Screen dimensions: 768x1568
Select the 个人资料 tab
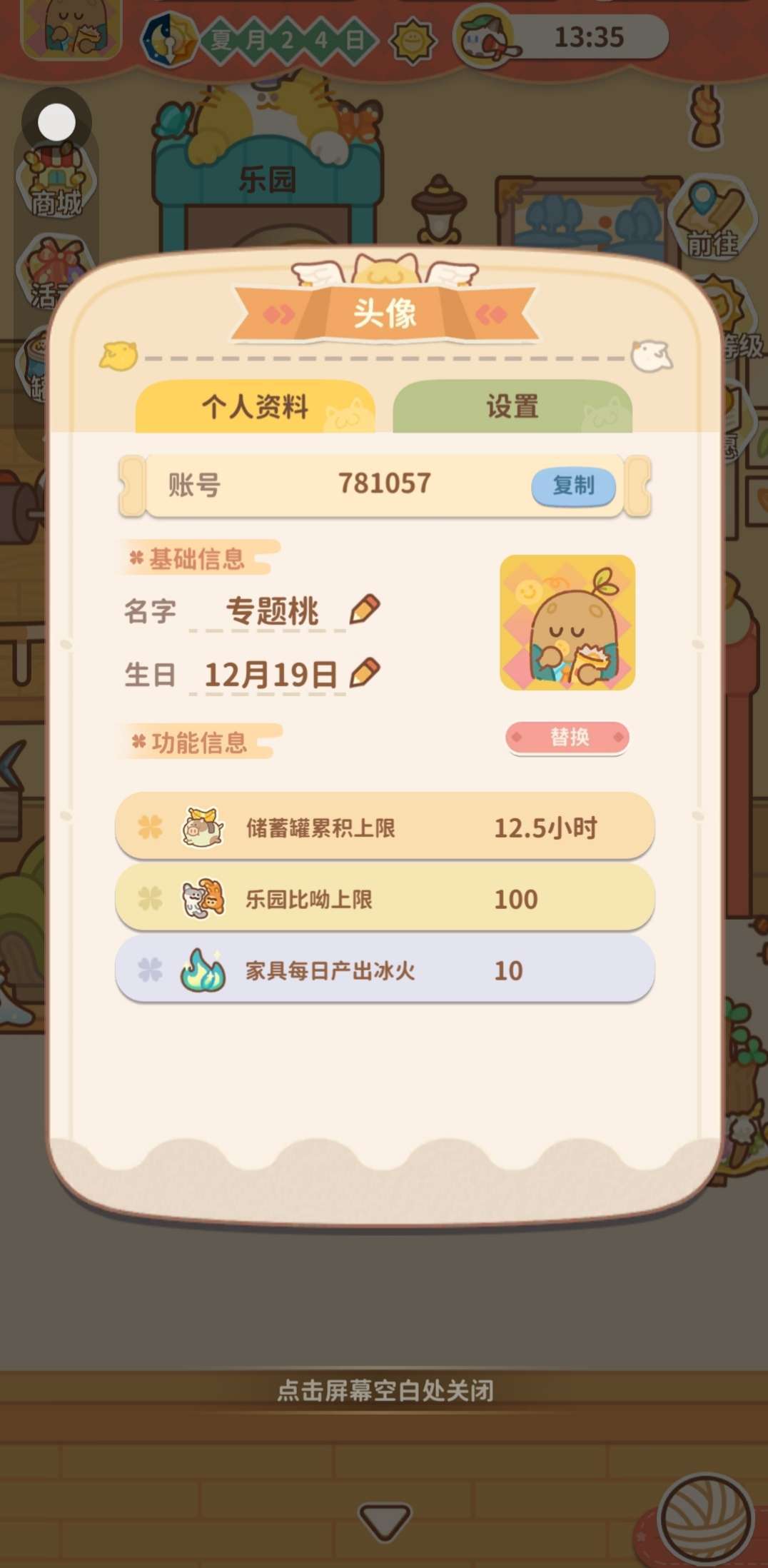coord(255,407)
